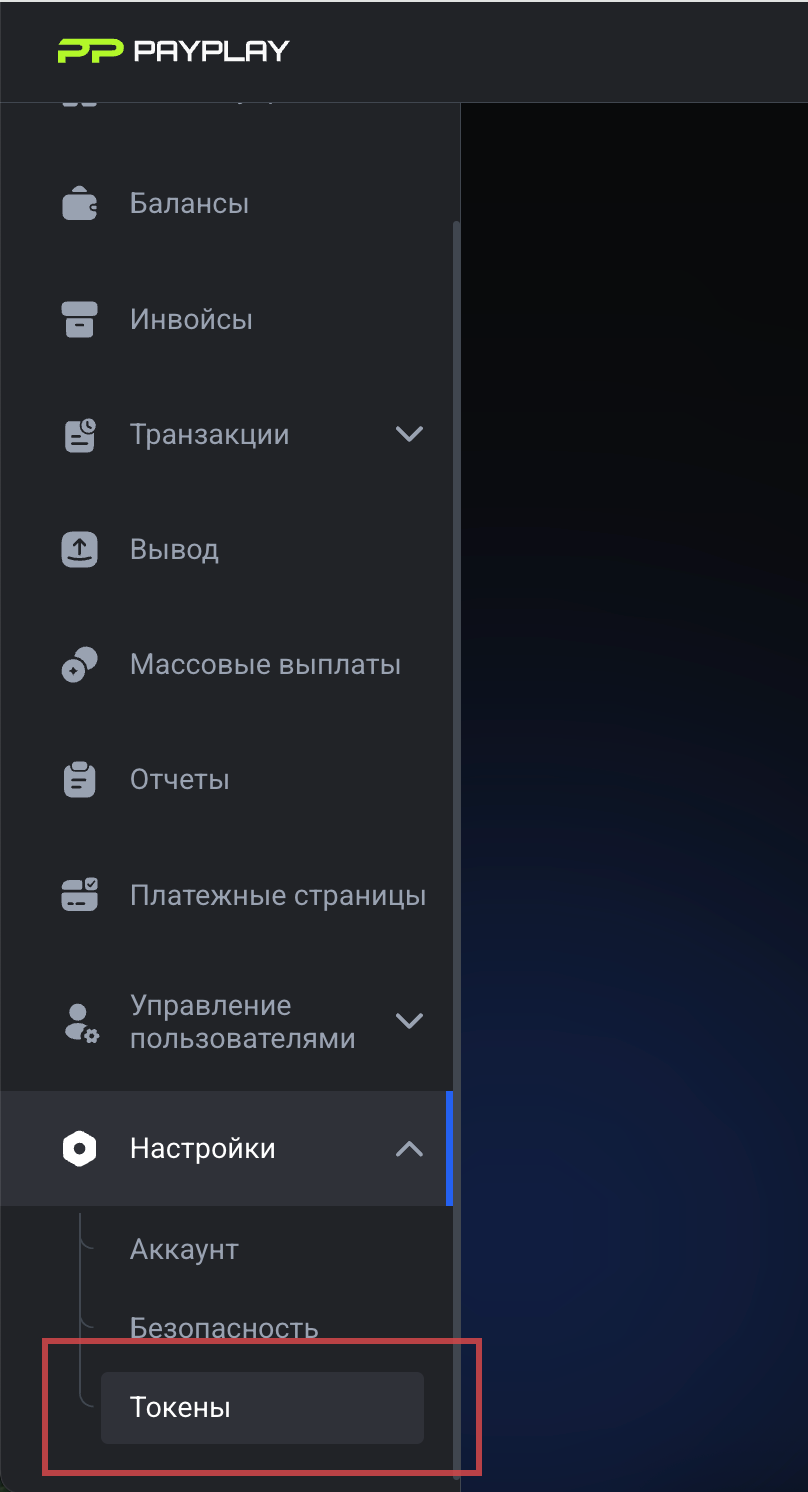Open Аккаунт settings
Viewport: 808px width, 1492px height.
point(184,1250)
